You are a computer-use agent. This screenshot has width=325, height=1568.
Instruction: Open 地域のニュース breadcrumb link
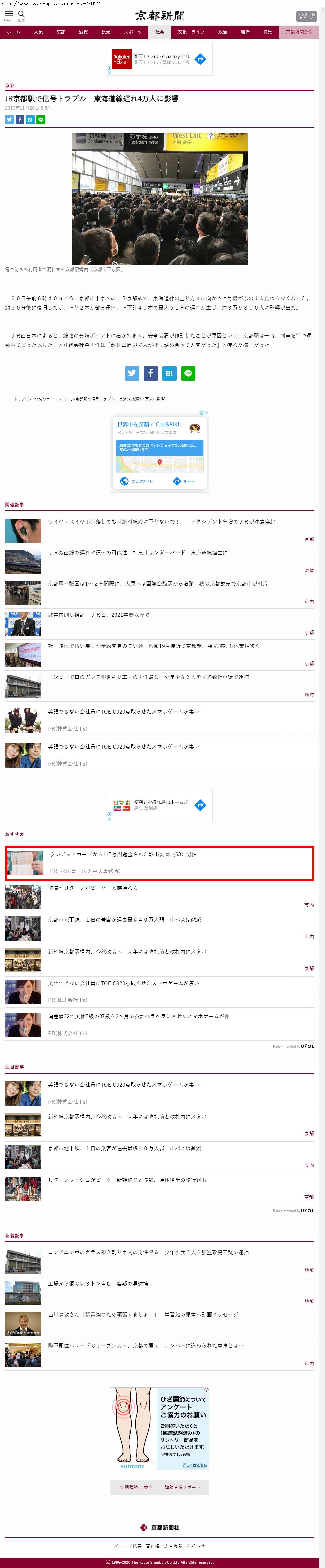point(48,399)
